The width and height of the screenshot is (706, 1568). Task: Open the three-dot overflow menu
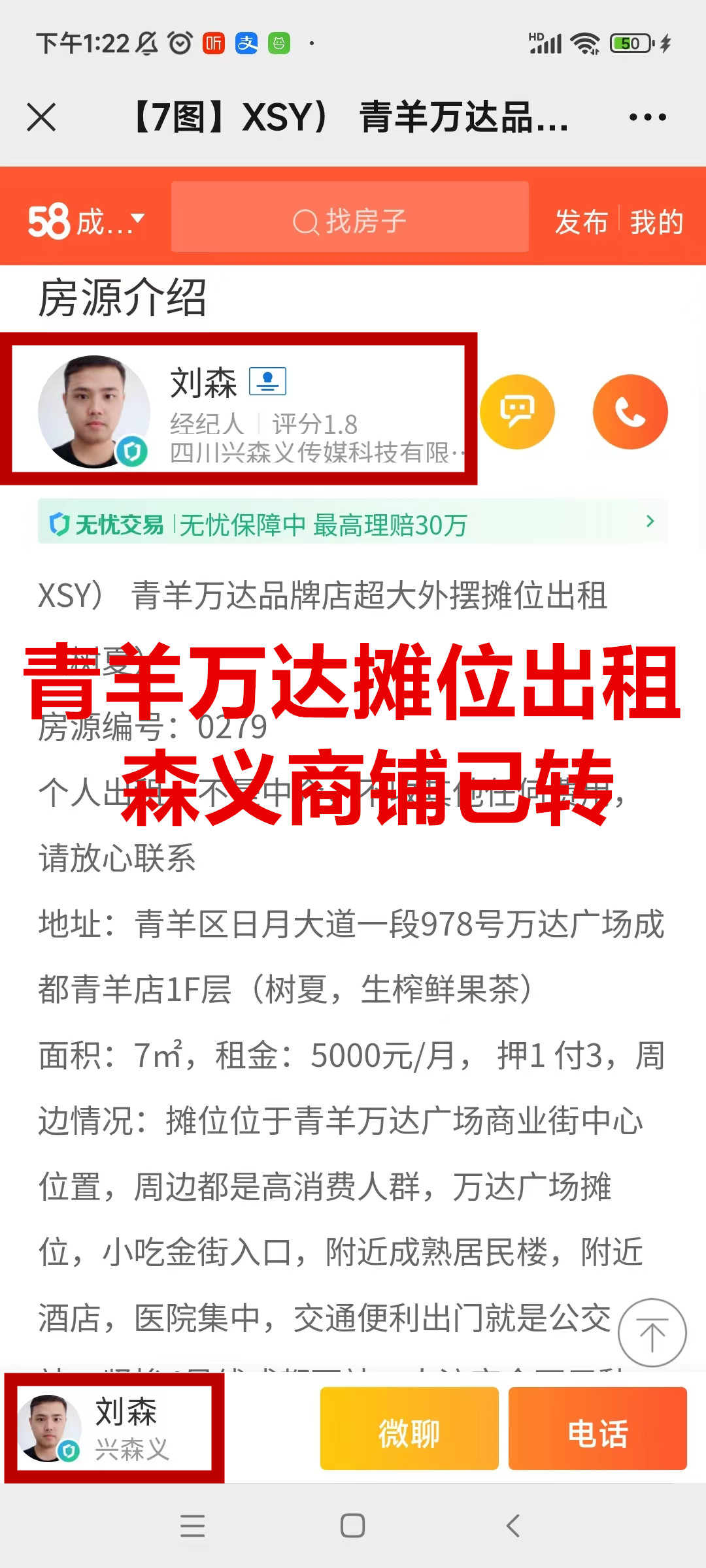pos(647,118)
